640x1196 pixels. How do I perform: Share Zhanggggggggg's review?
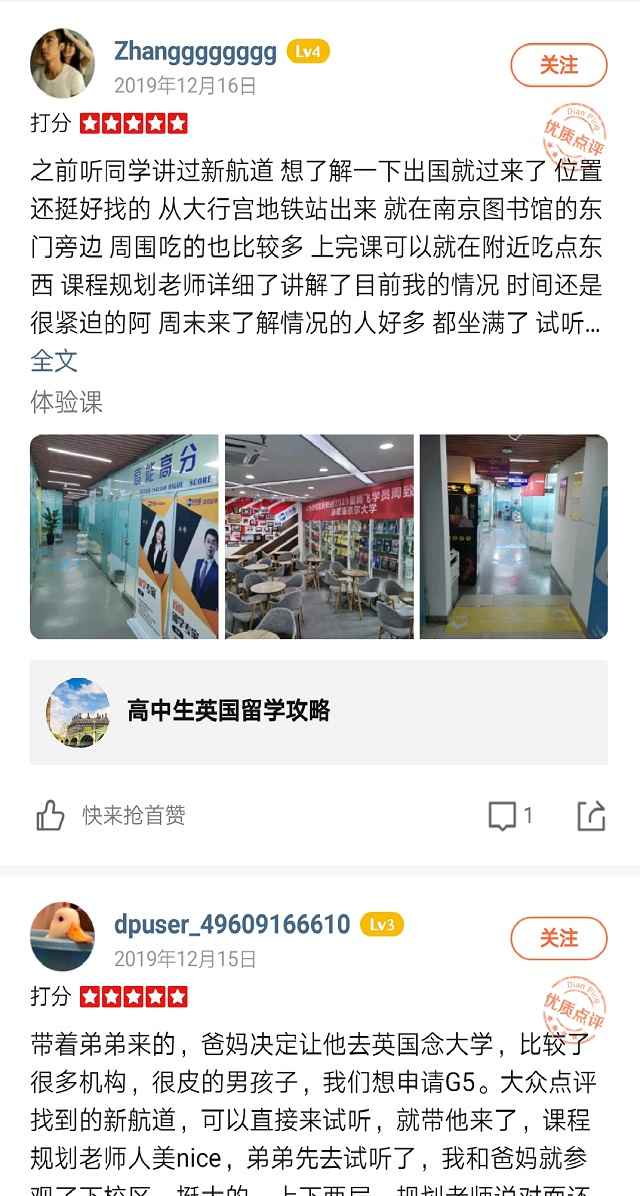pos(591,816)
